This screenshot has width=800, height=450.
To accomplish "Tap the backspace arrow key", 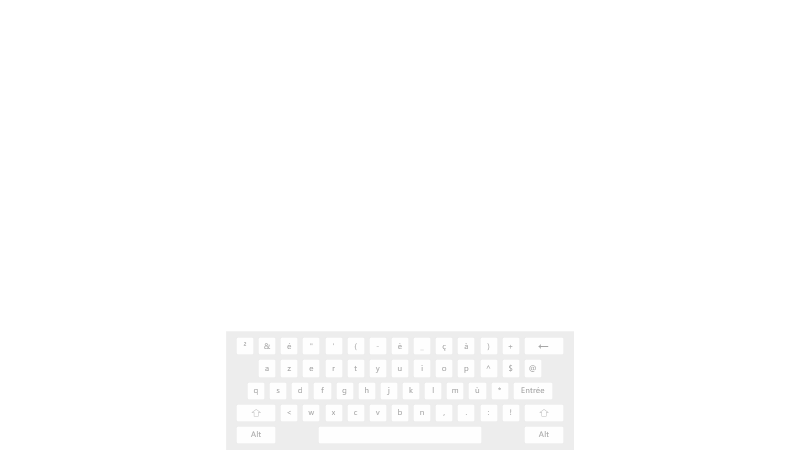I will coord(543,346).
